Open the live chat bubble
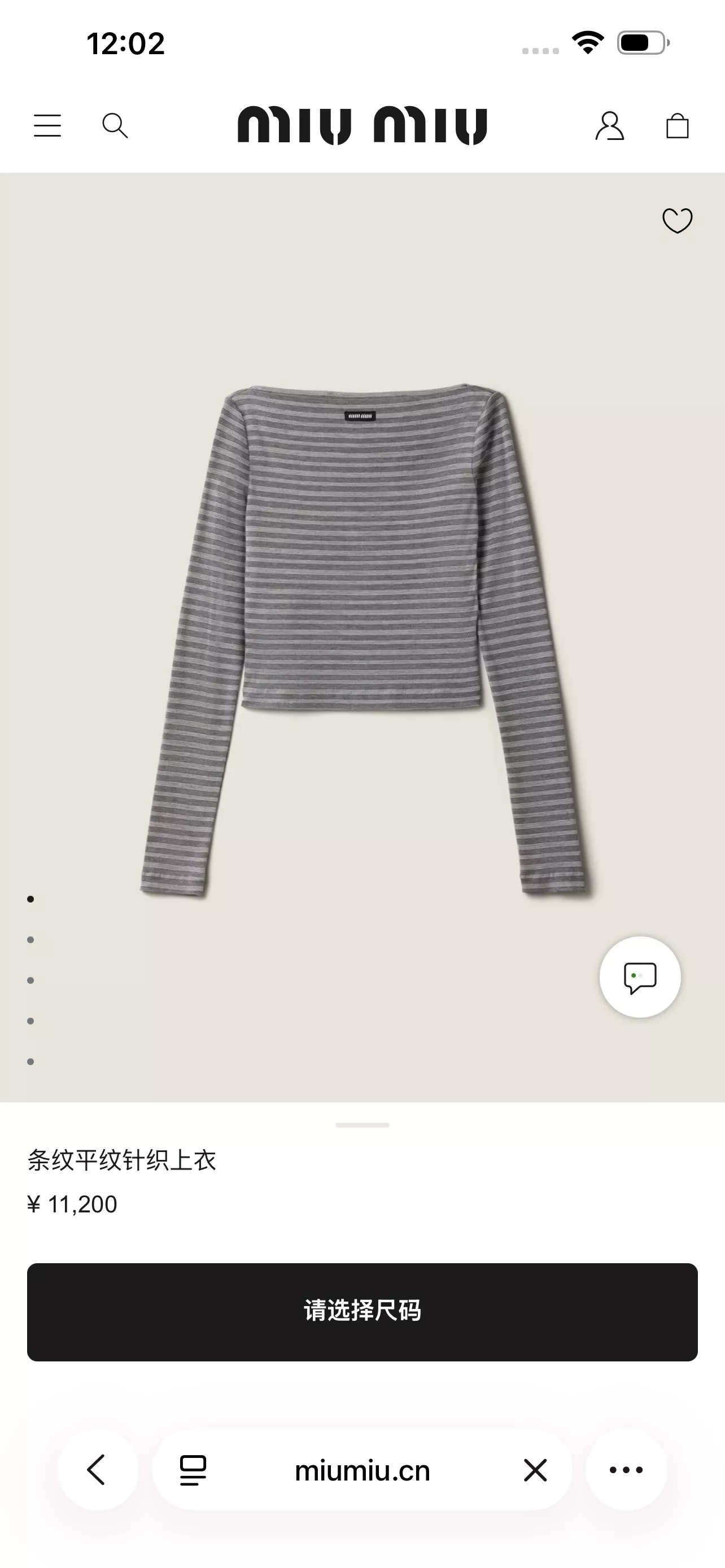This screenshot has height=1568, width=725. pos(640,977)
